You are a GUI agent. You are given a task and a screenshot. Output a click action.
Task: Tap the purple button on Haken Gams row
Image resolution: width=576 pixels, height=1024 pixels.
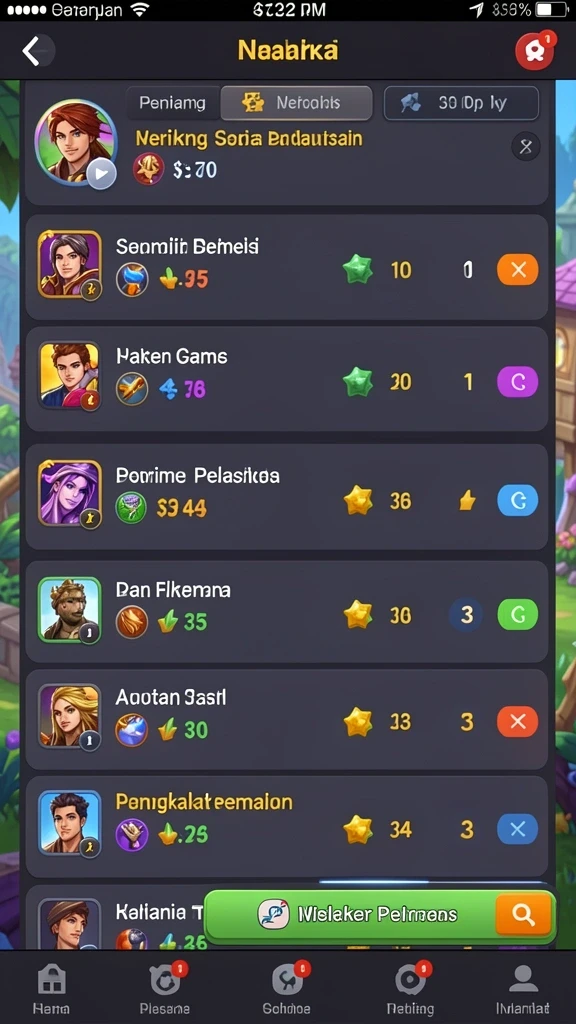[x=518, y=382]
